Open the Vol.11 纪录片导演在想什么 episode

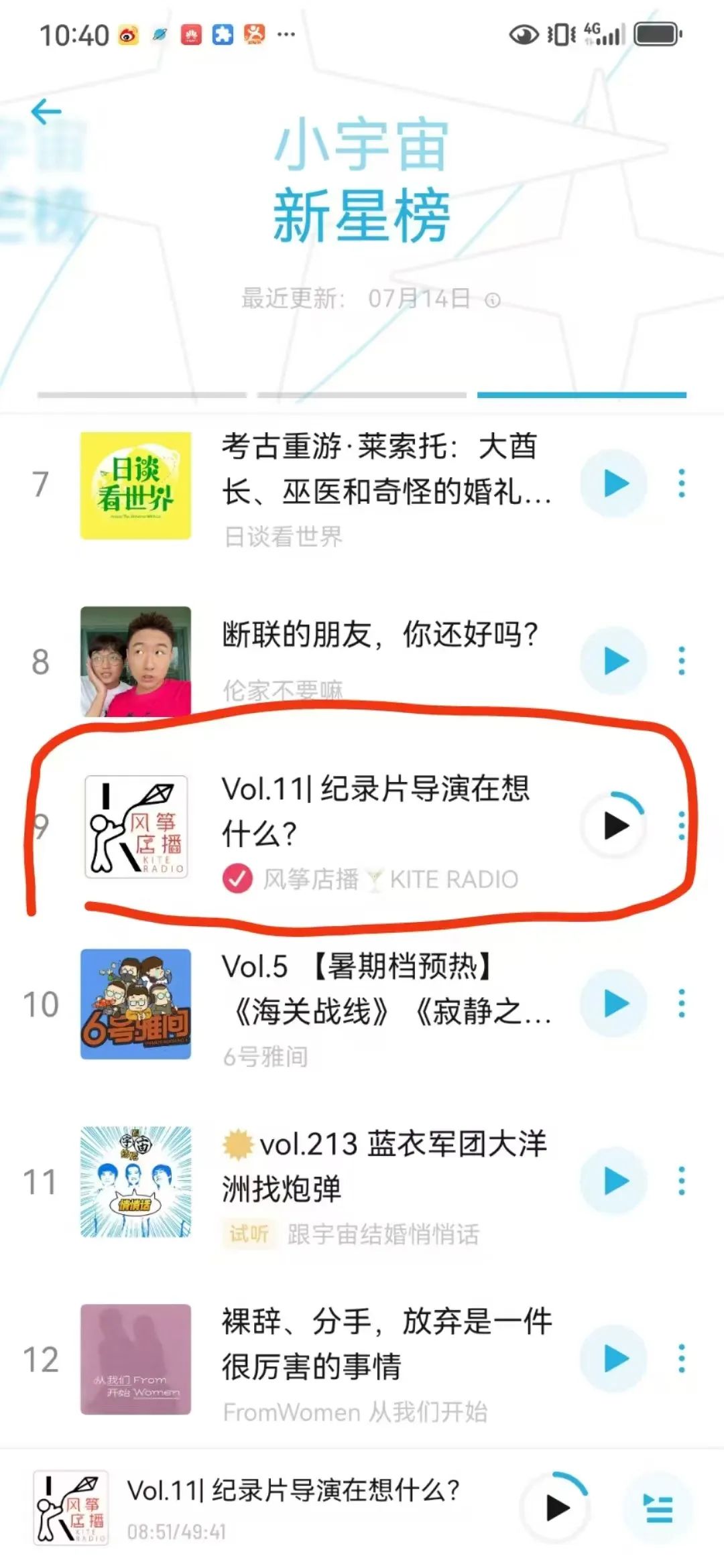coord(375,811)
